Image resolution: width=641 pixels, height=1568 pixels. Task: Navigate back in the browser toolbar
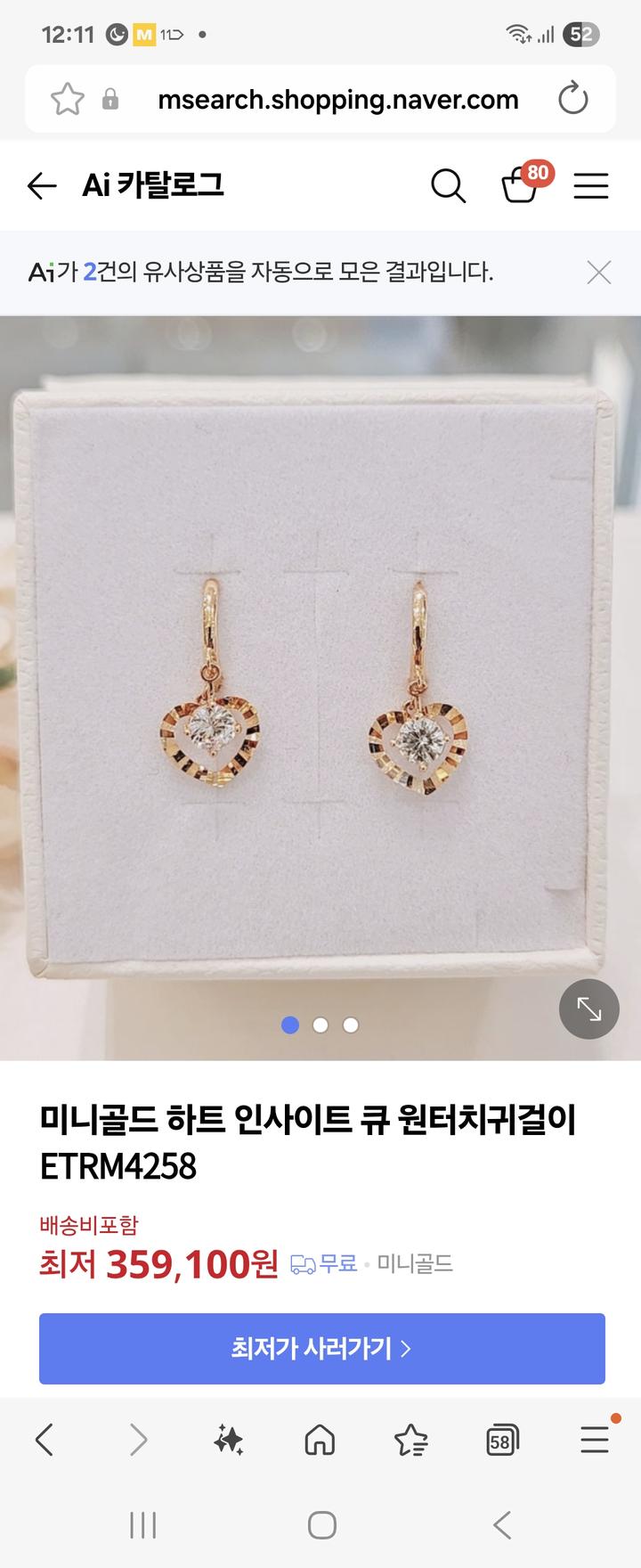tap(45, 1440)
